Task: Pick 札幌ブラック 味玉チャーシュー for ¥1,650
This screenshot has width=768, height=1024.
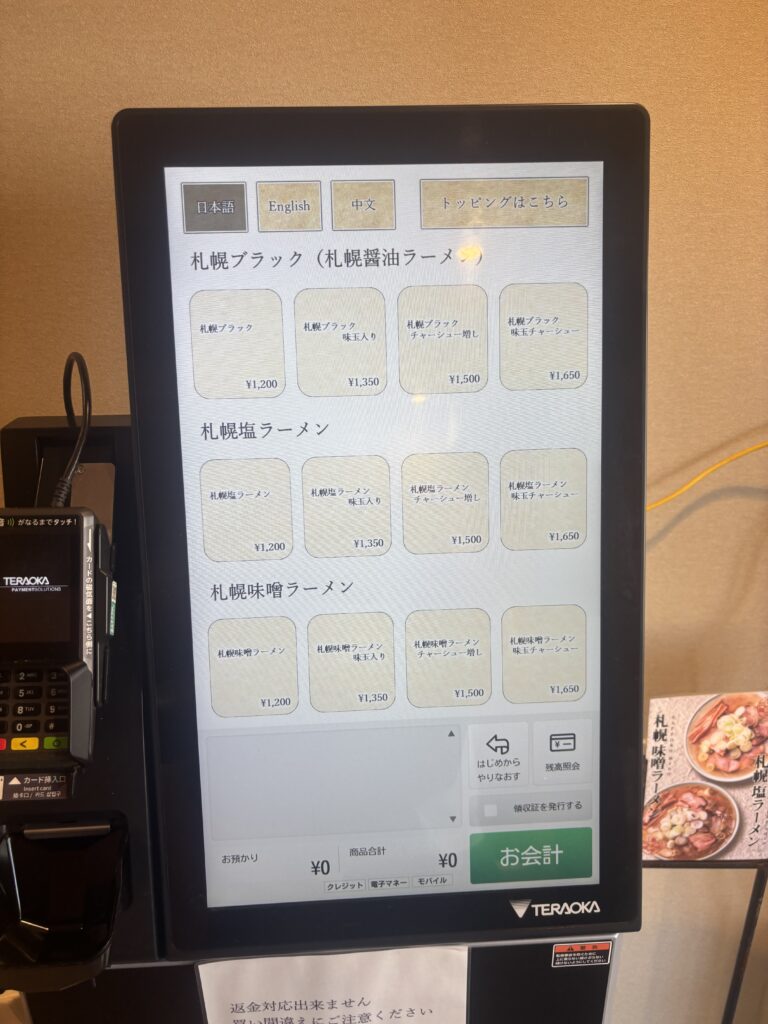Action: (x=543, y=336)
